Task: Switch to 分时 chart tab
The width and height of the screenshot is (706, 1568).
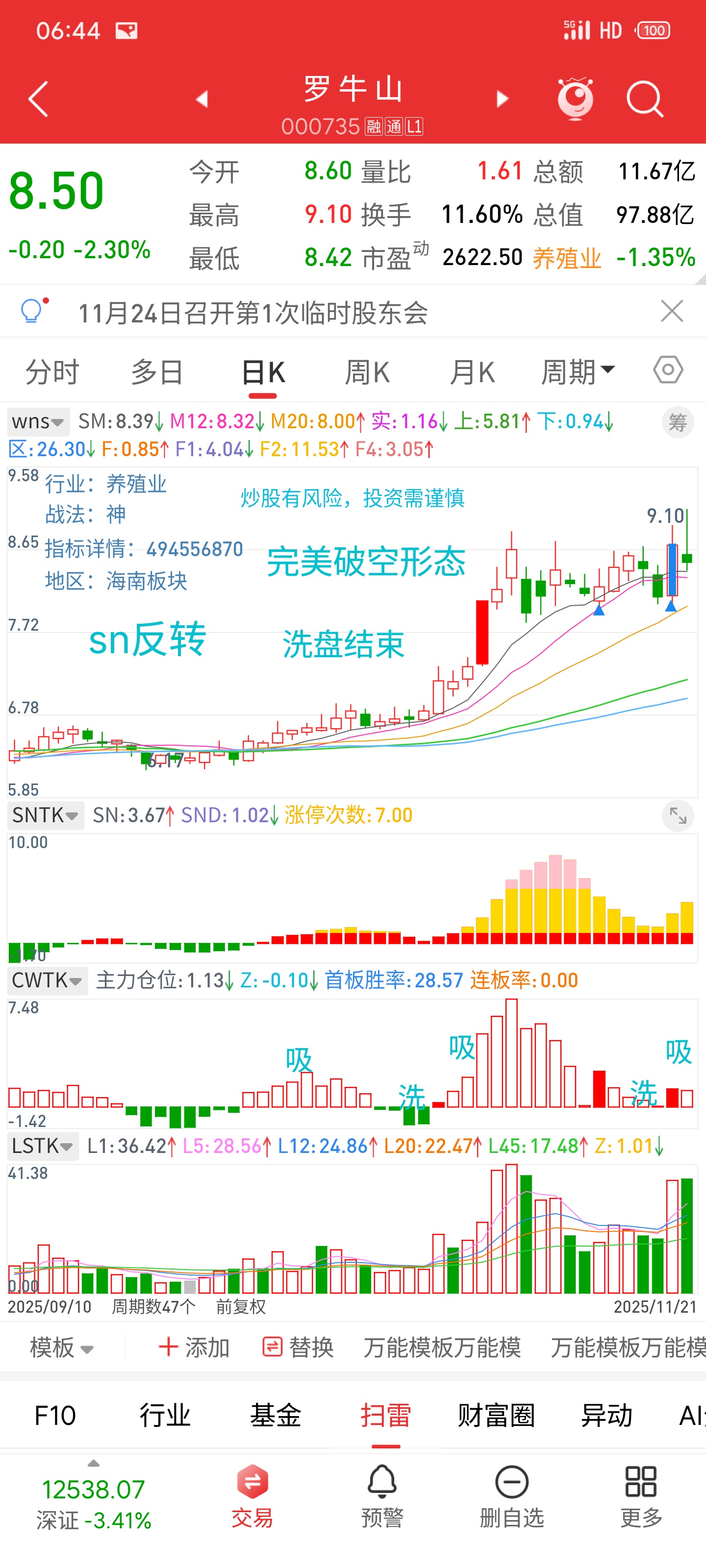Action: (52, 372)
